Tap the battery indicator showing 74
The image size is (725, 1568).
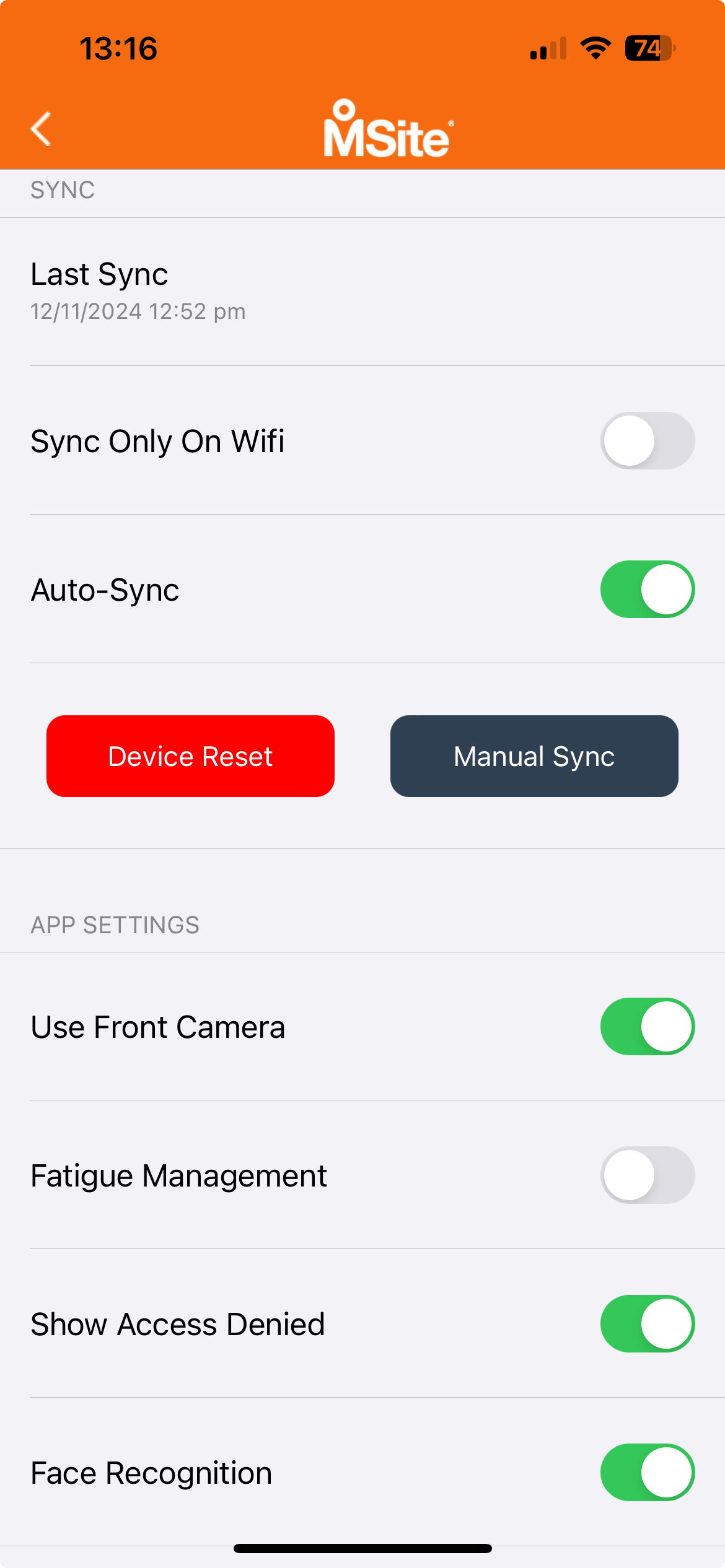click(646, 50)
